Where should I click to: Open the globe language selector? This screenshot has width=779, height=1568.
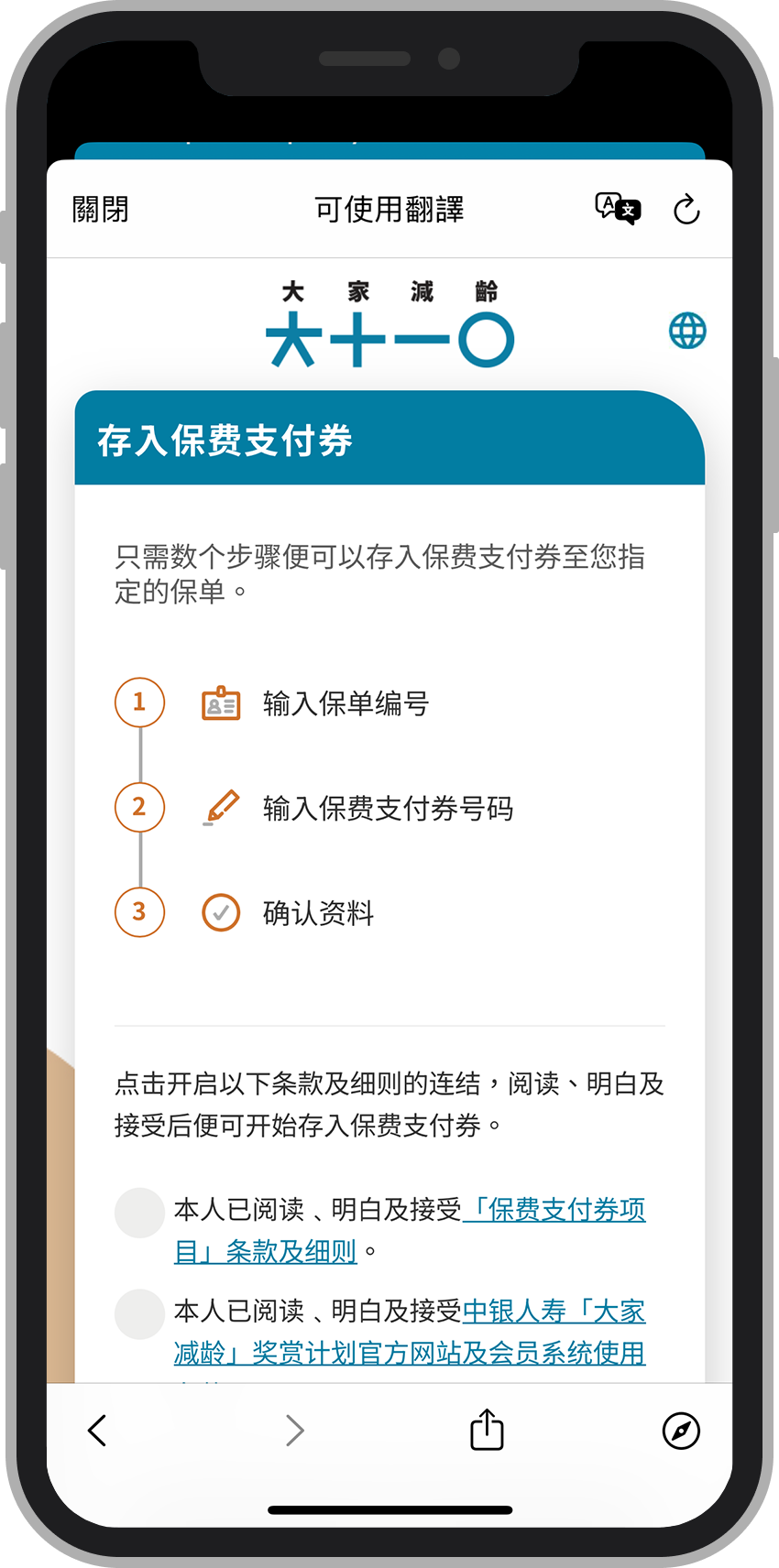click(687, 331)
